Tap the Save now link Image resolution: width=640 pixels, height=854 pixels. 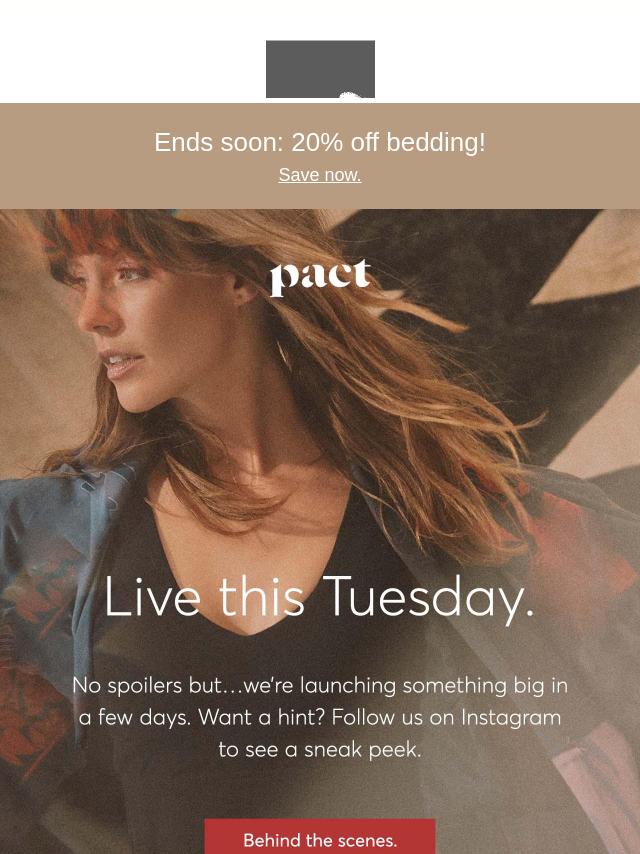pyautogui.click(x=319, y=175)
